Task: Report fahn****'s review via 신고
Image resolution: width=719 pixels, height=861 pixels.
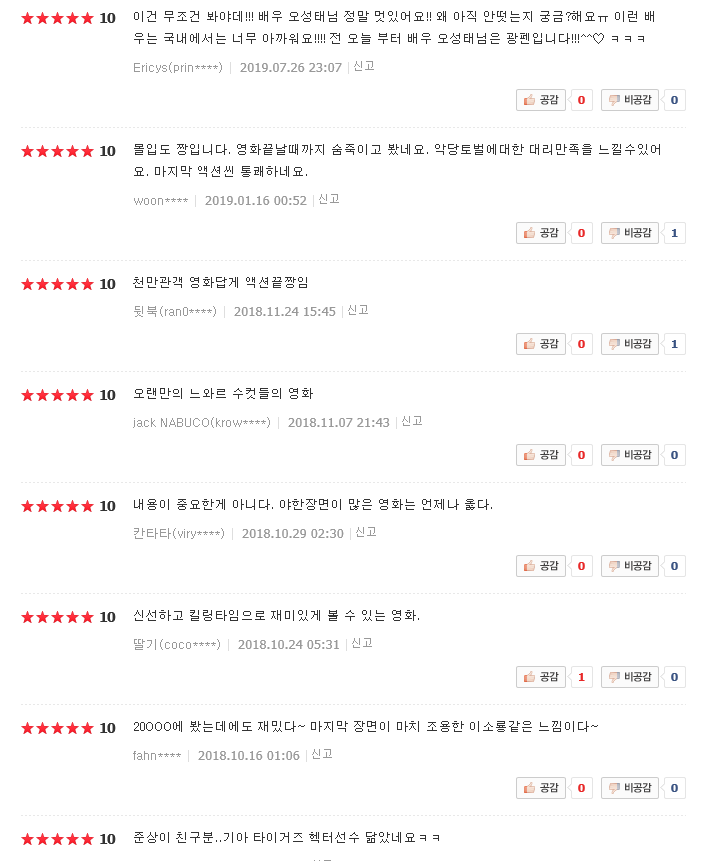Action: (x=321, y=754)
